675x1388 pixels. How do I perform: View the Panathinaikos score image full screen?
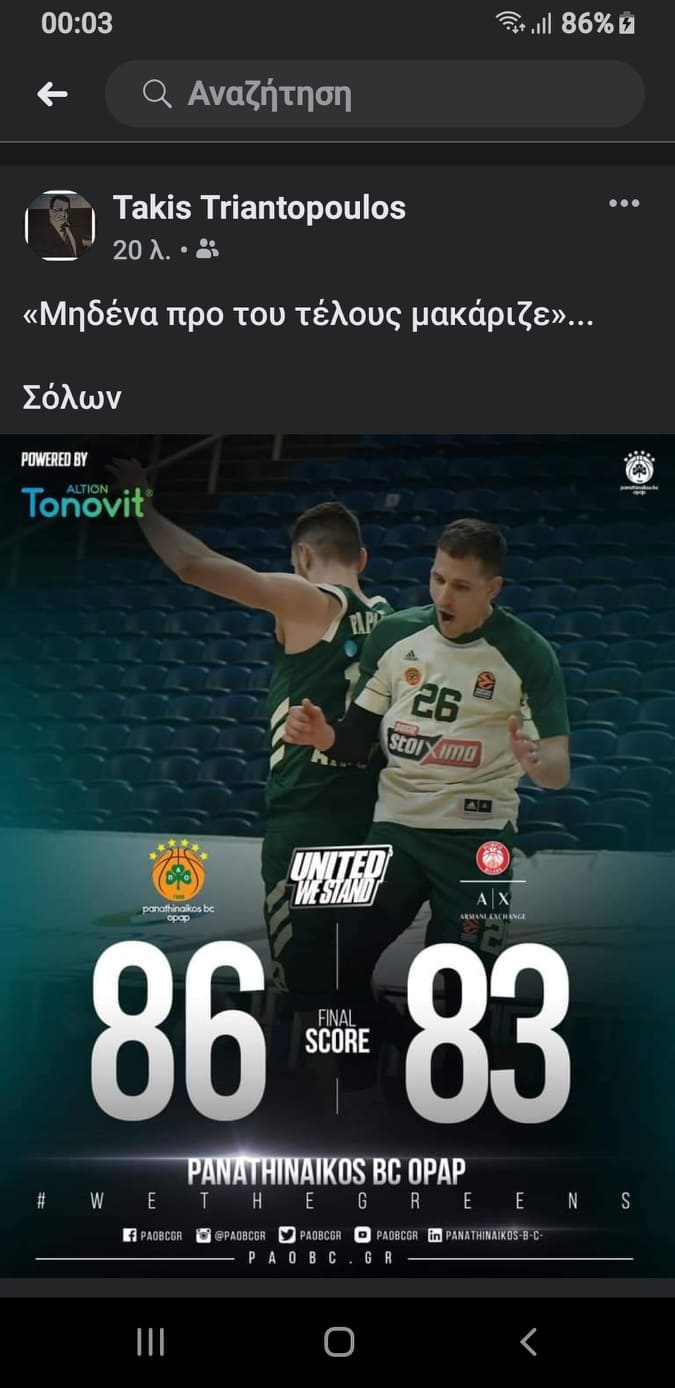tap(337, 855)
